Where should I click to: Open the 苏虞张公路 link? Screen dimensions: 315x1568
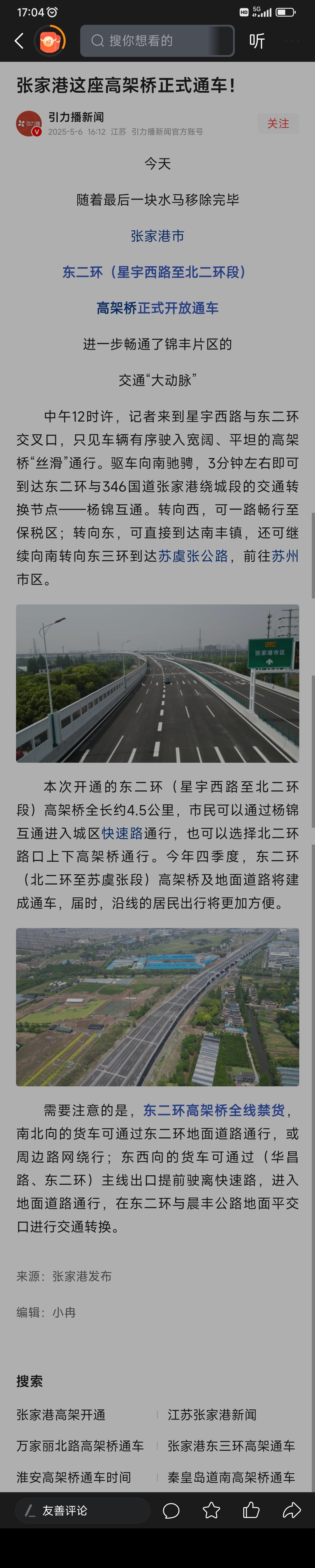(193, 556)
